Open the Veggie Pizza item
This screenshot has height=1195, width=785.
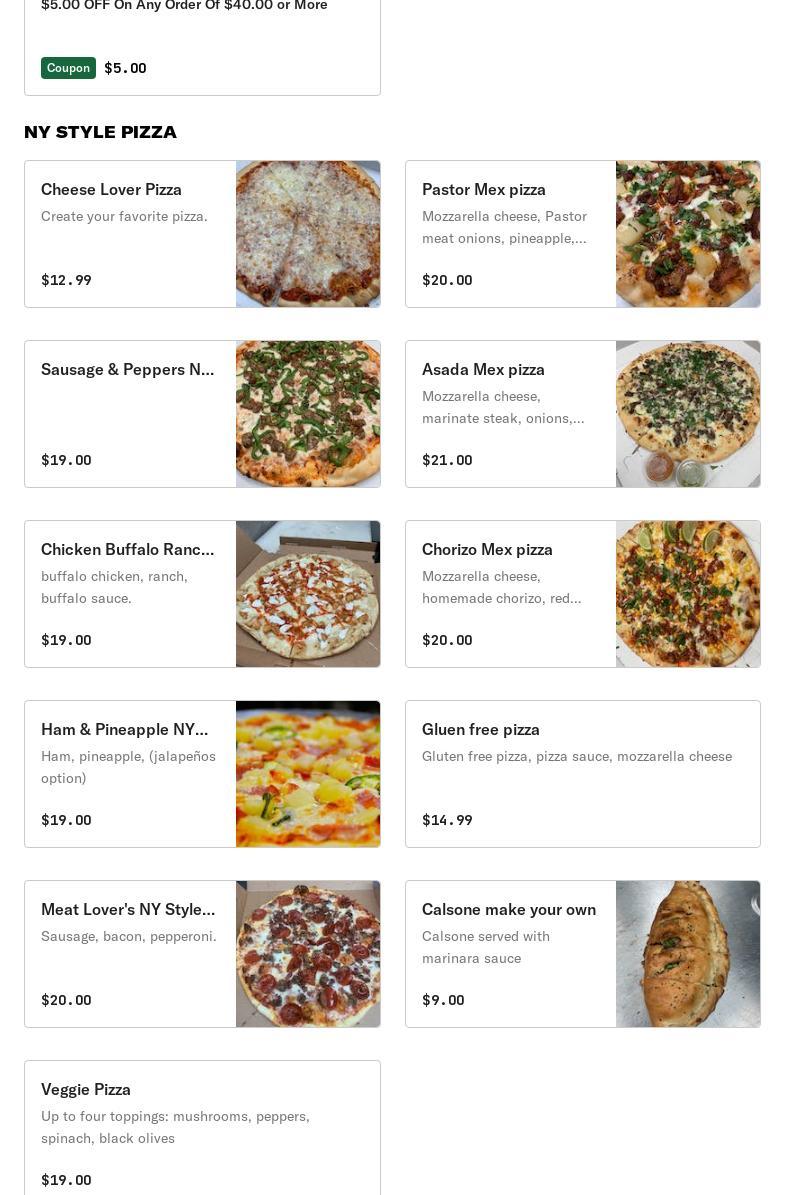click(202, 1130)
